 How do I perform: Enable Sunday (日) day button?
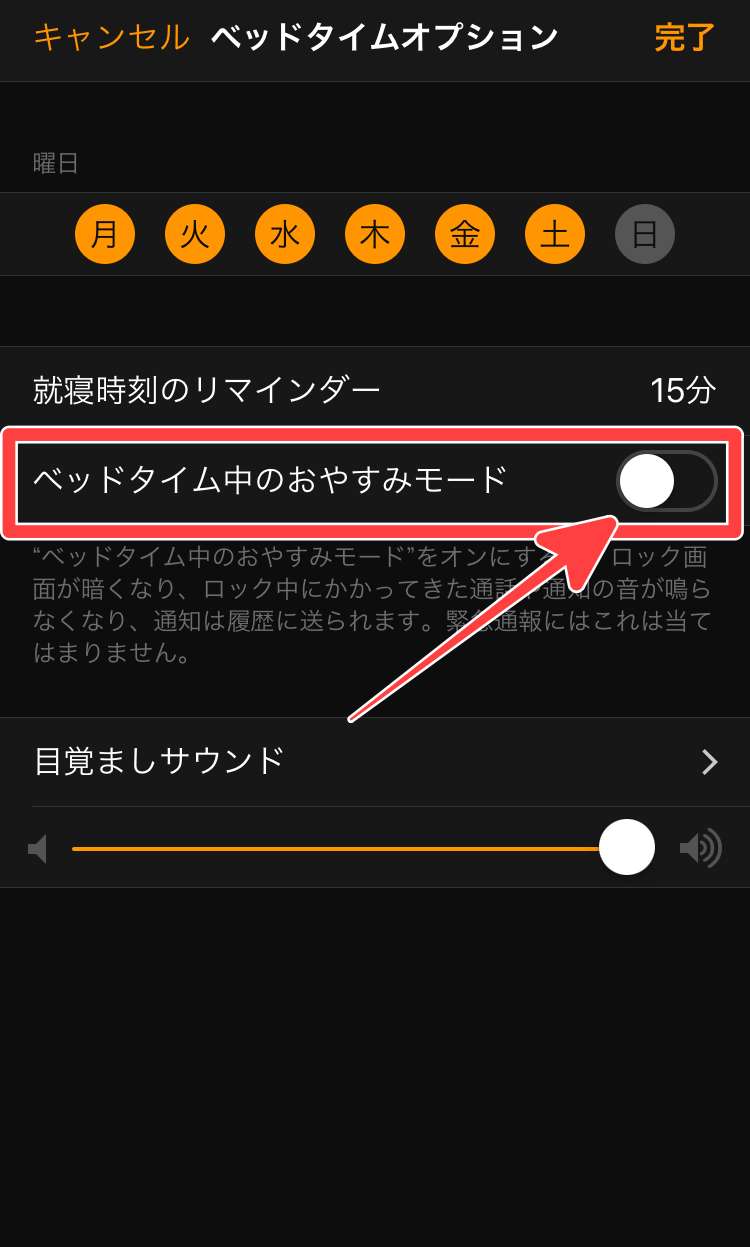(x=645, y=234)
